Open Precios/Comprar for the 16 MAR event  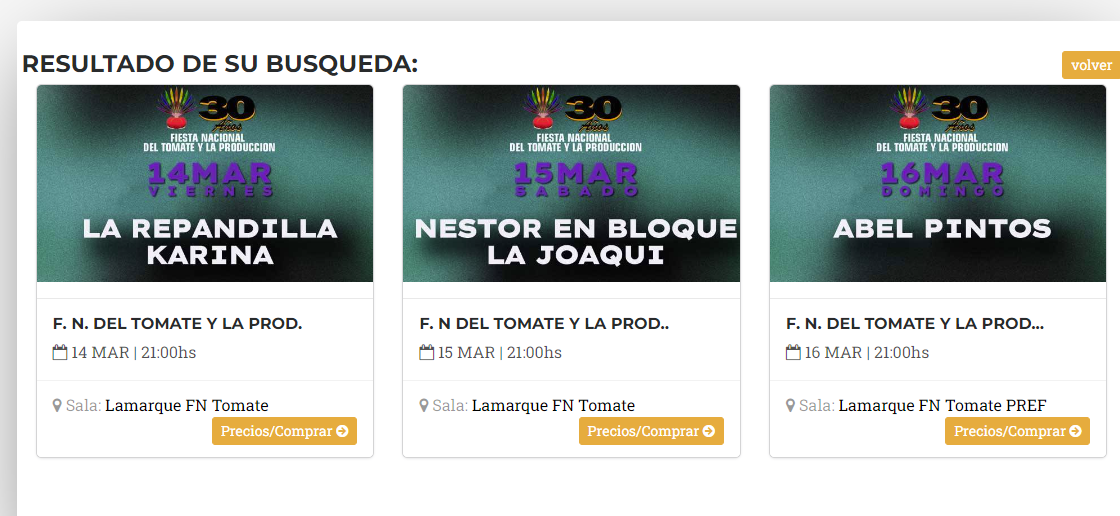1017,431
